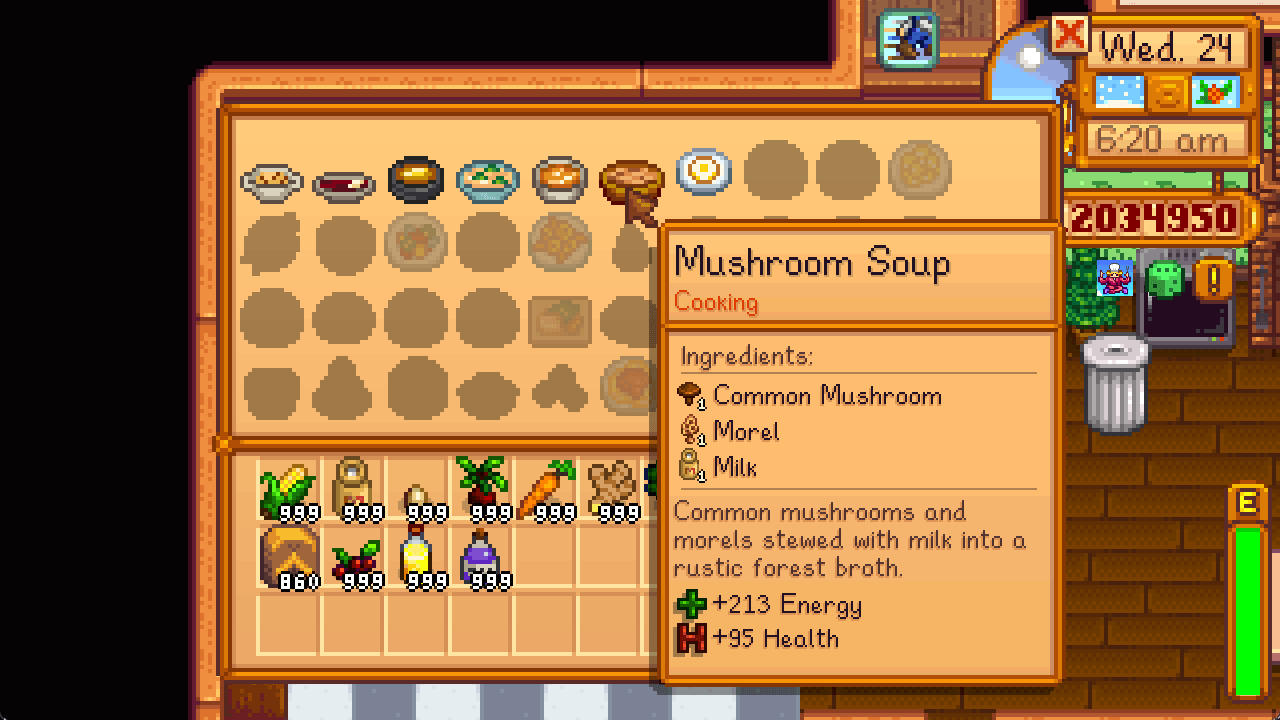Tap the trash can
Viewport: 1280px width, 720px height.
point(1116,385)
